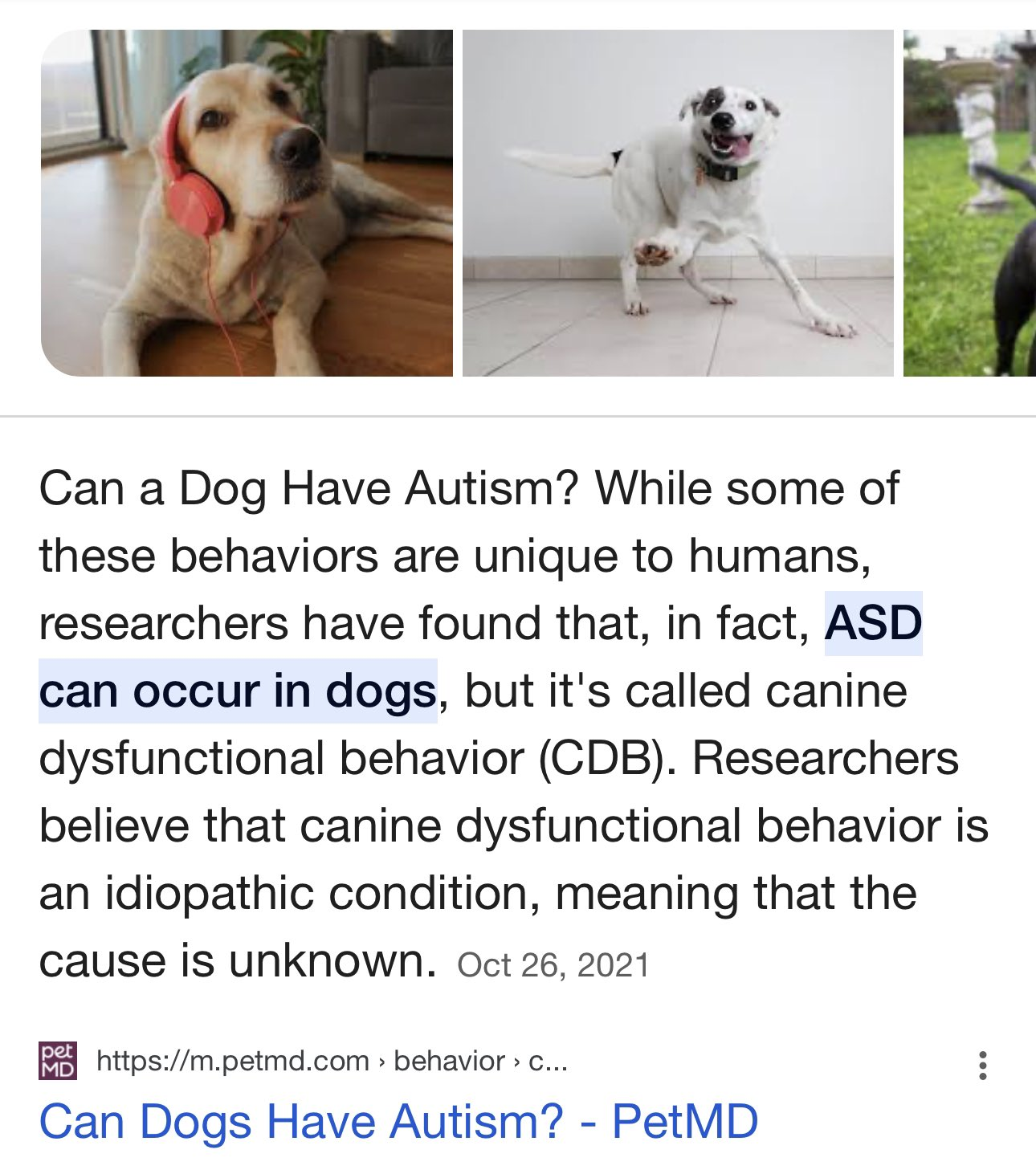Image resolution: width=1036 pixels, height=1174 pixels.
Task: Open 'Can Dogs Have Autism? - PetMD' link
Action: click(x=398, y=1121)
